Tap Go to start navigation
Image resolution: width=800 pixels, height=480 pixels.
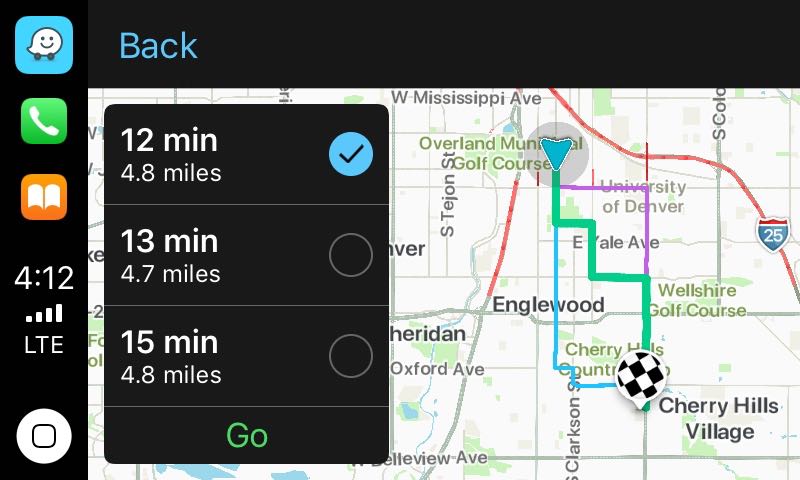246,436
